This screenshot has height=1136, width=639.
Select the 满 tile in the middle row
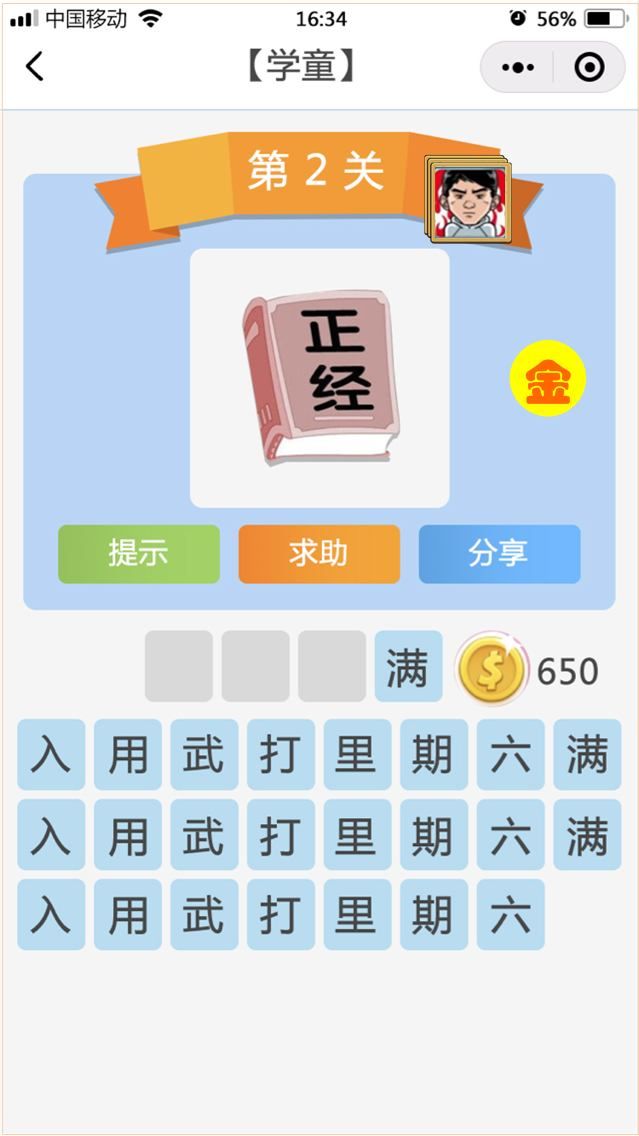(587, 835)
